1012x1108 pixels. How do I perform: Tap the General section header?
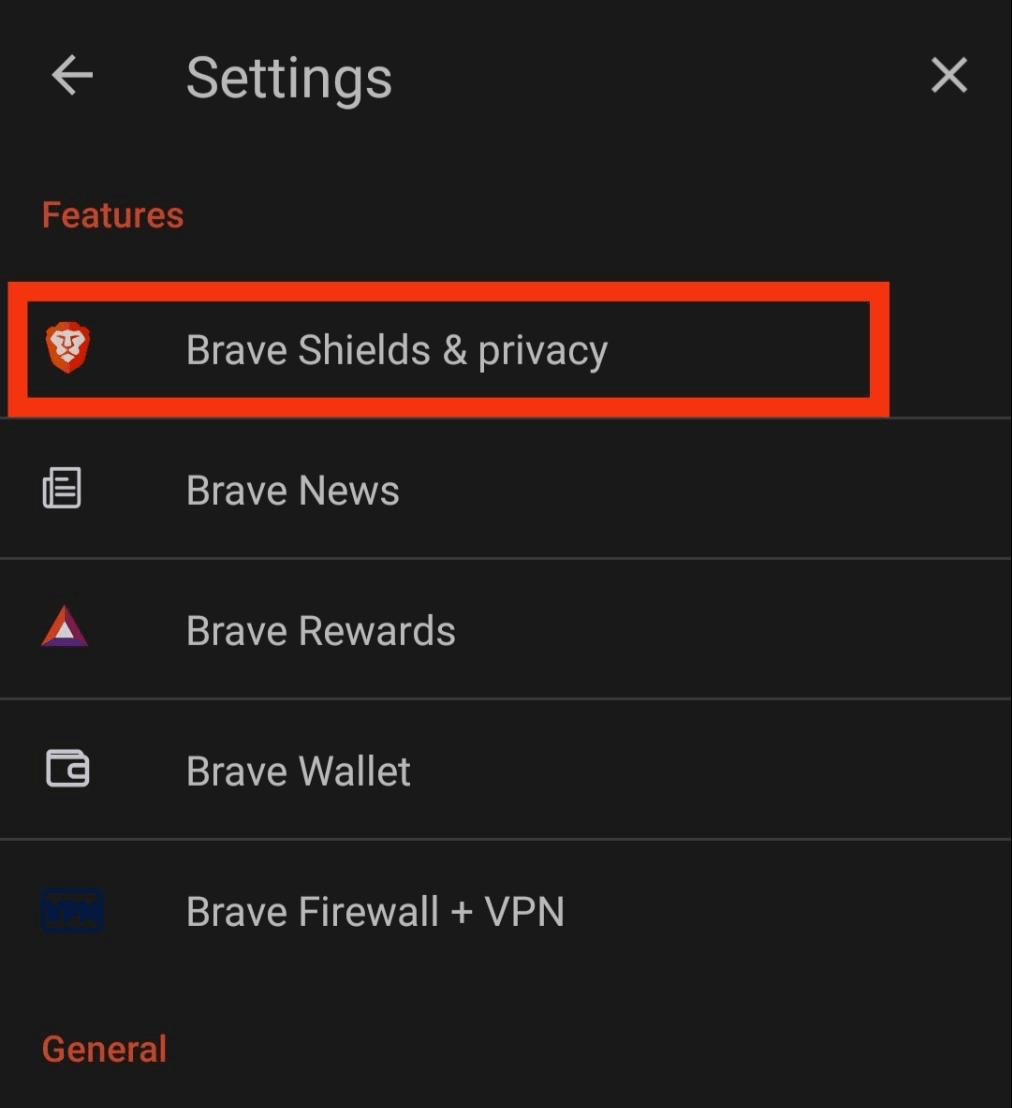coord(104,1048)
